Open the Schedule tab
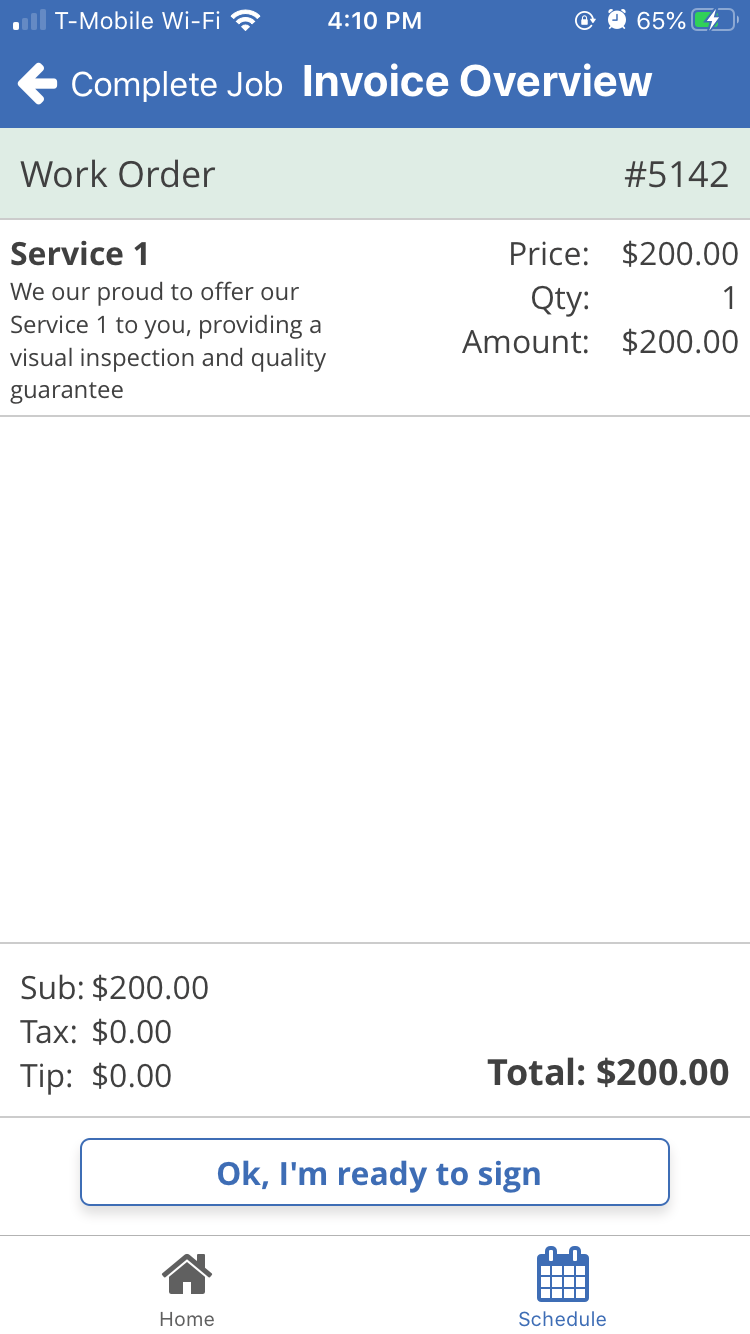 [x=562, y=1289]
